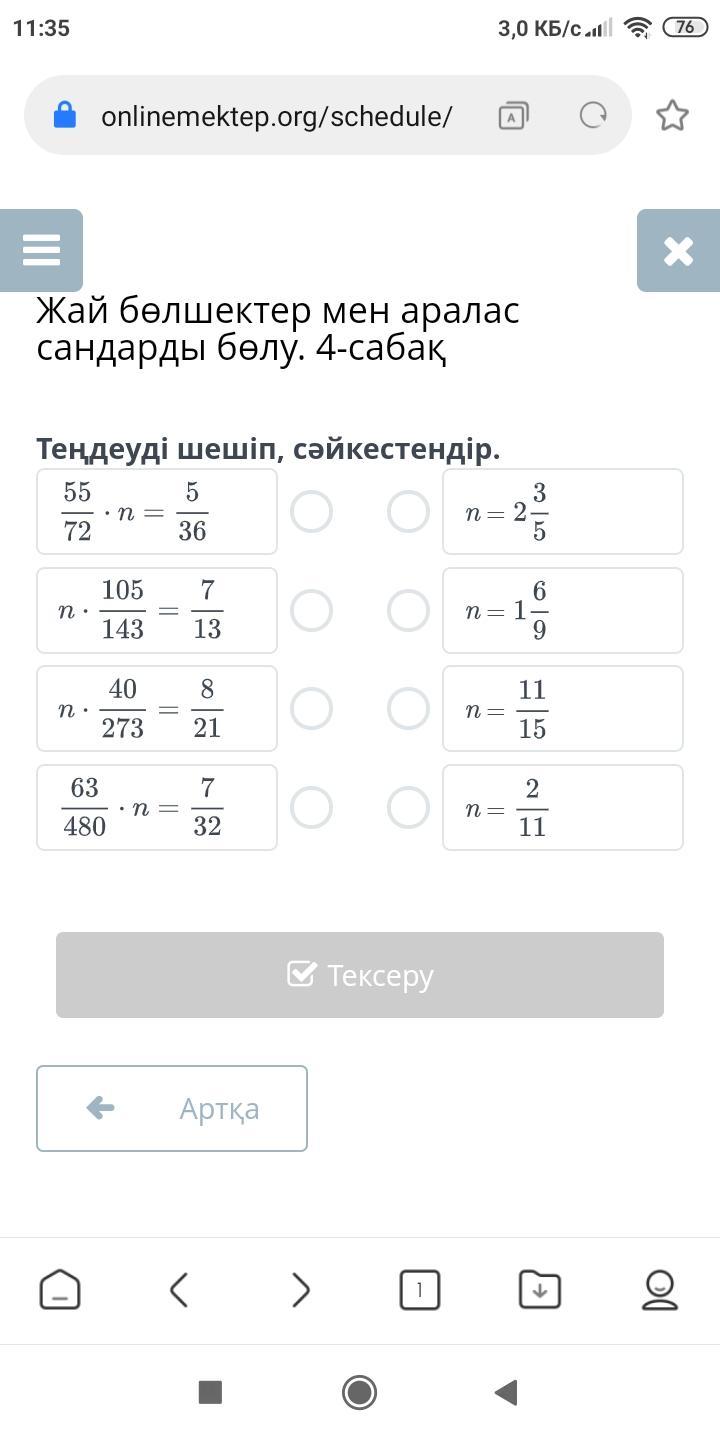Image resolution: width=720 pixels, height=1440 pixels.
Task: Open the browser downloads
Action: 540,1290
